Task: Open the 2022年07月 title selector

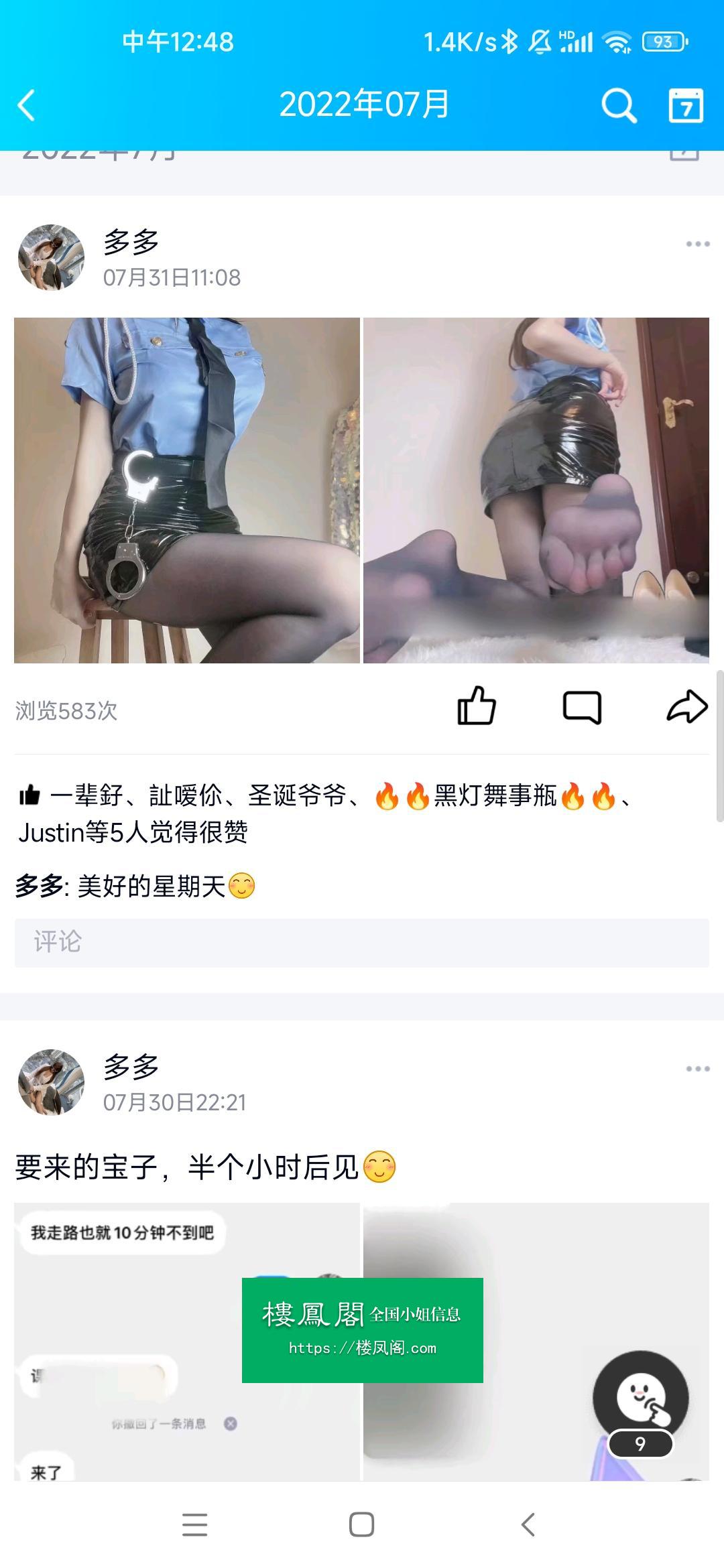Action: 363,105
